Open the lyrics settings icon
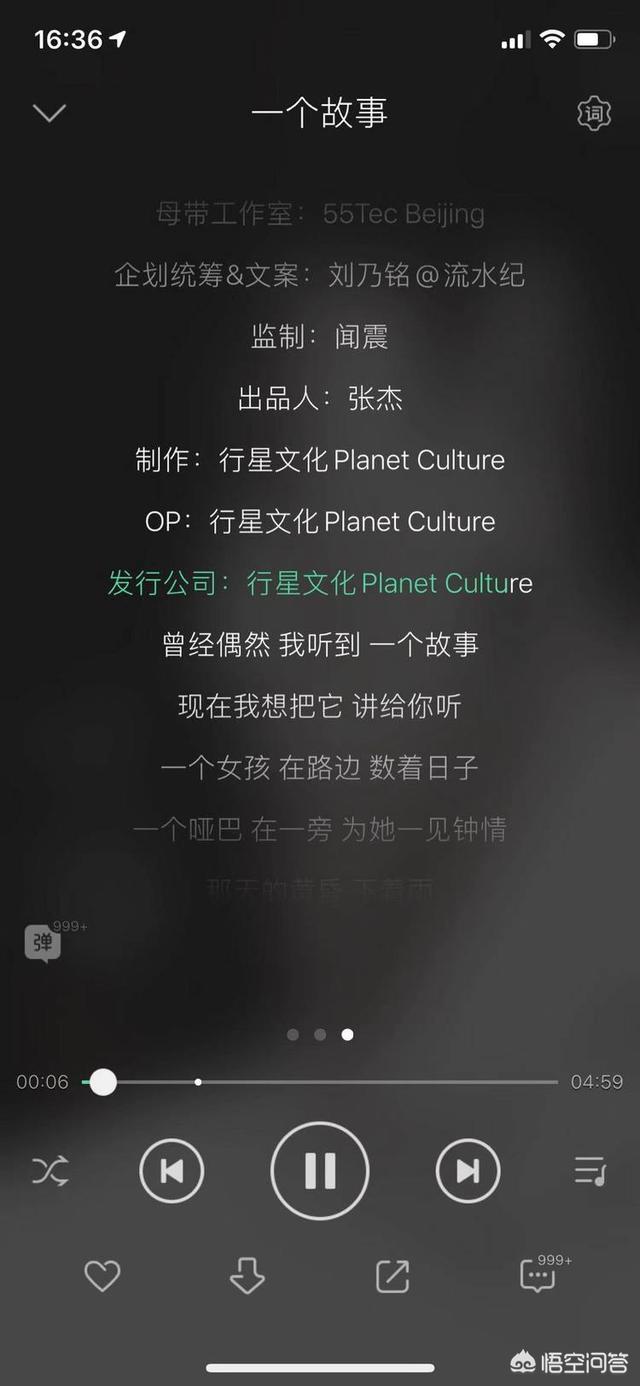640x1386 pixels. (594, 114)
